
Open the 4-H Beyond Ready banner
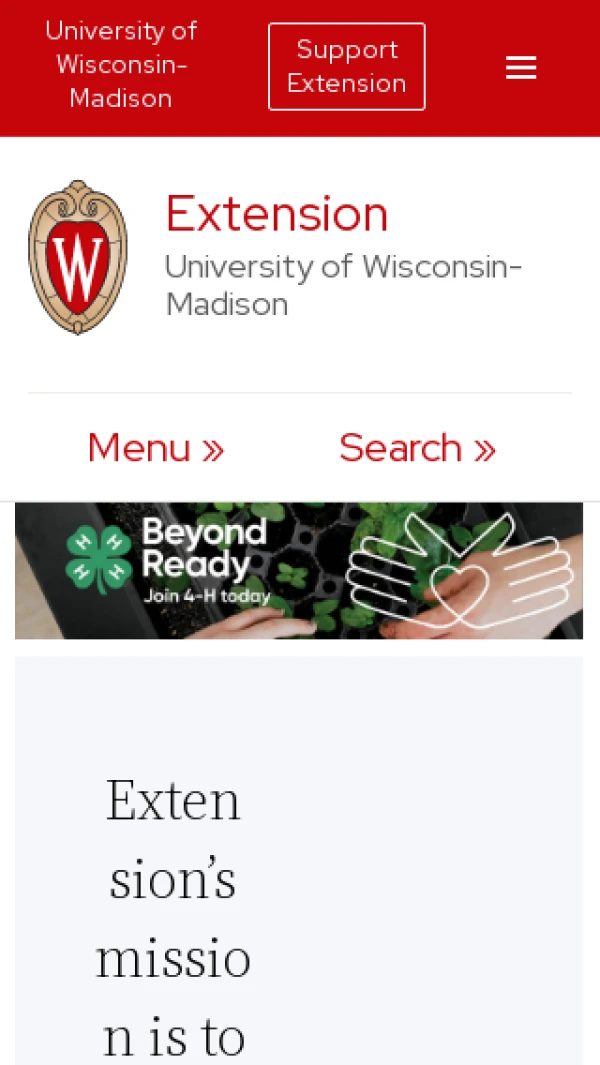pyautogui.click(x=299, y=570)
